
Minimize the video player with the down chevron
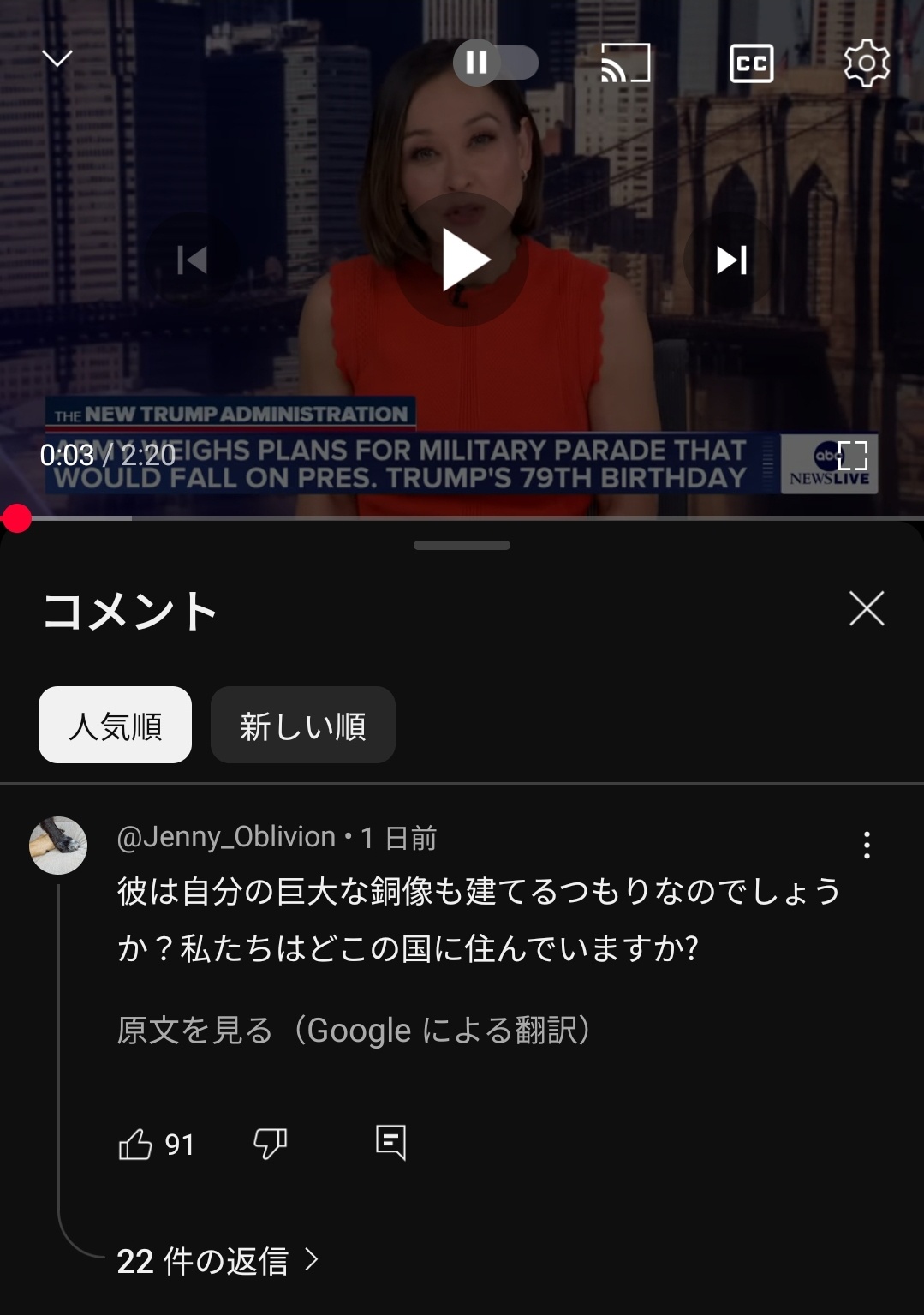pyautogui.click(x=57, y=59)
